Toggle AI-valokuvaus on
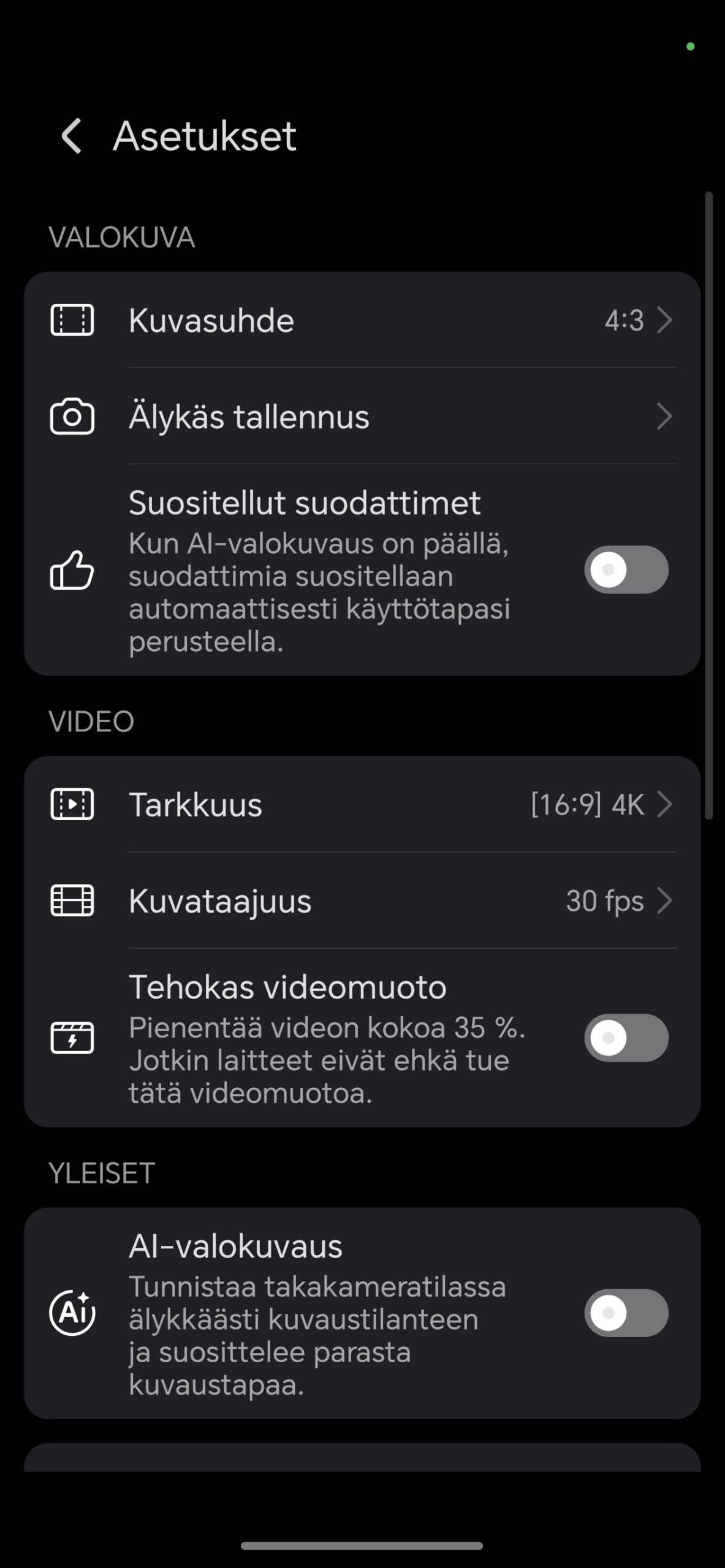 pos(626,1313)
